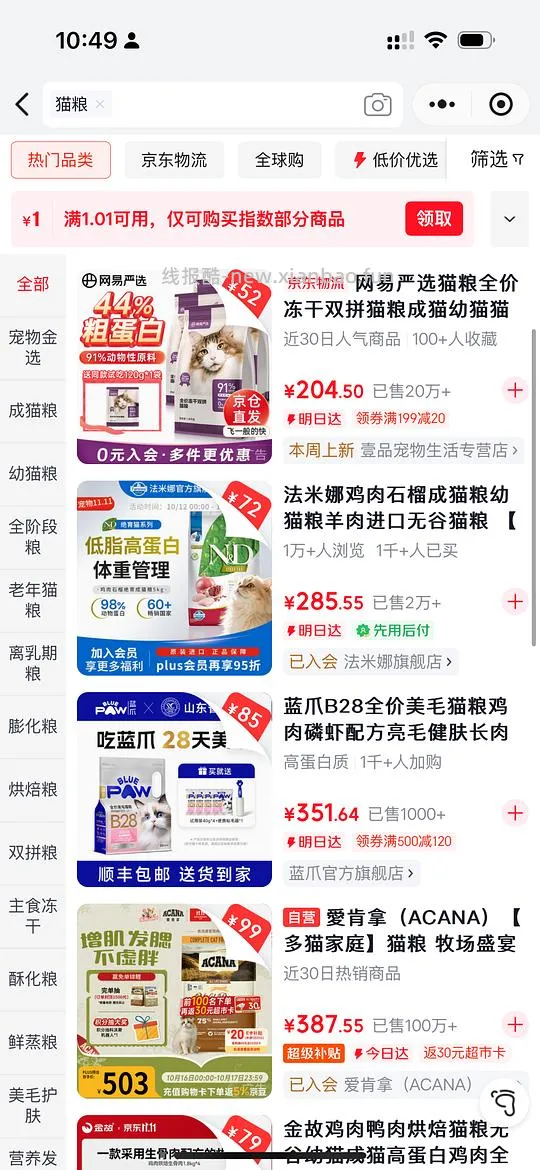This screenshot has width=540, height=1170.
Task: Remove the 猫粮 search keyword chip
Action: point(101,105)
